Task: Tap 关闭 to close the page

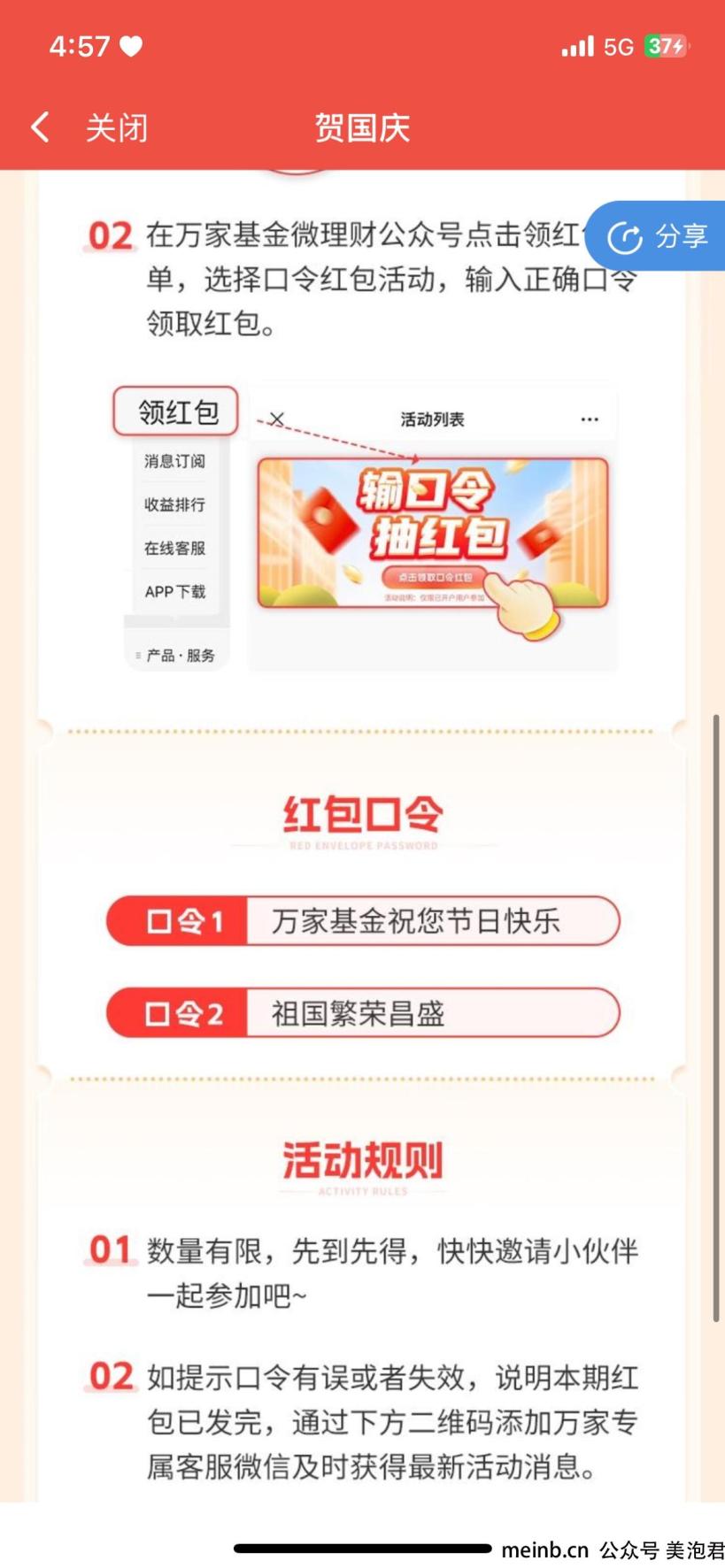Action: 116,128
